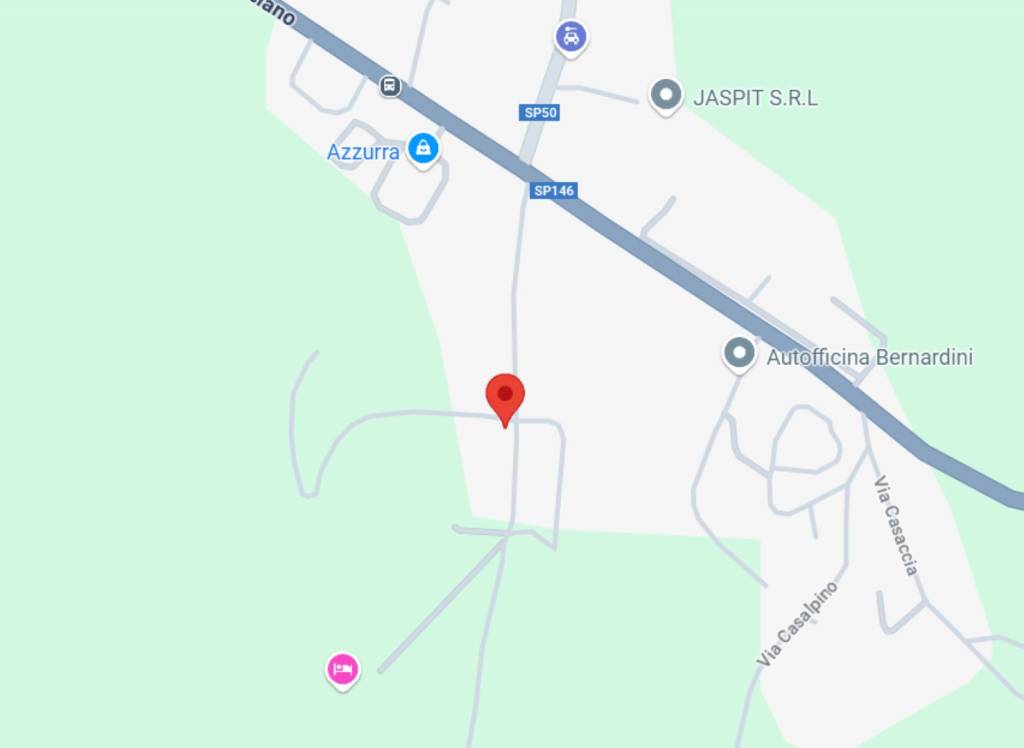Select the bus stop icon

coord(390,86)
